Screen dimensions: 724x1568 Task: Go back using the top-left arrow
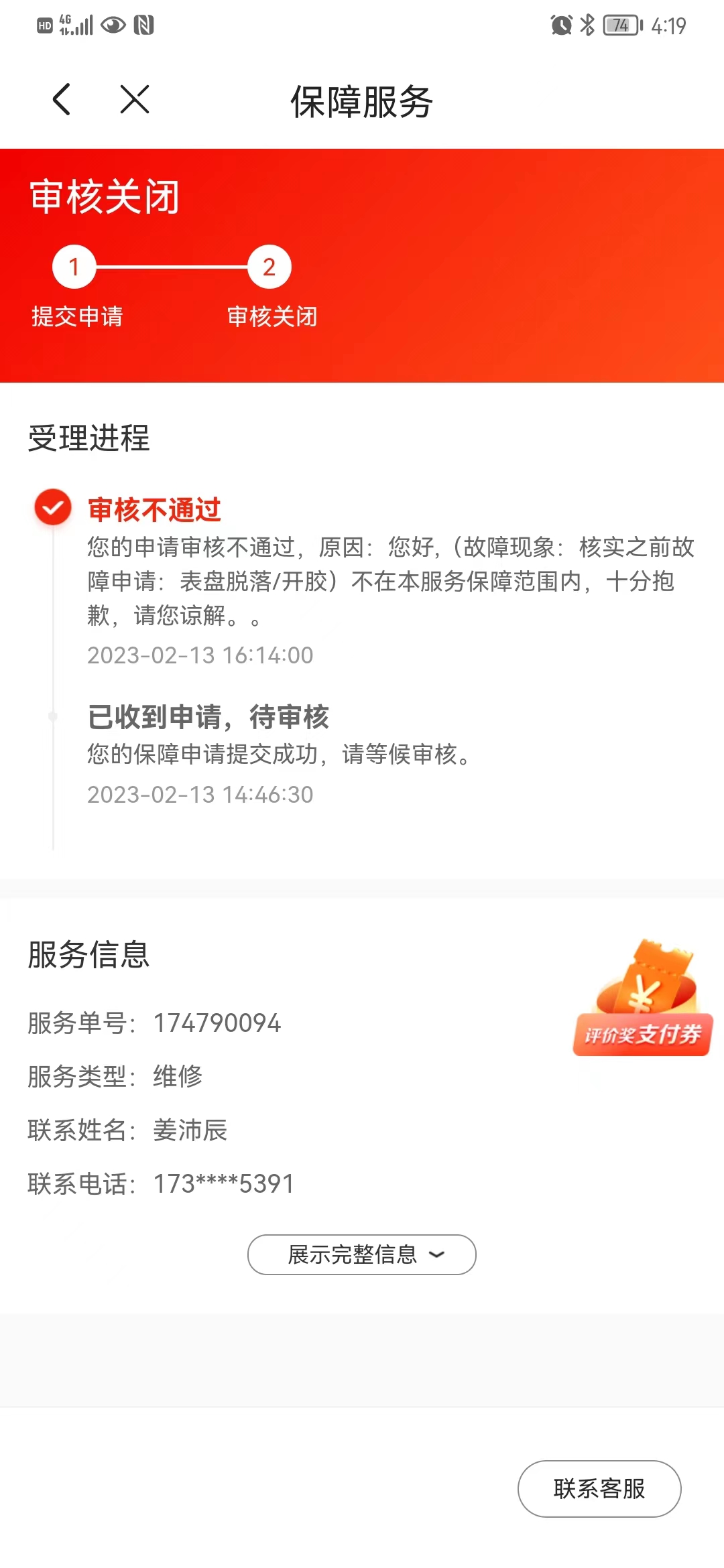62,99
